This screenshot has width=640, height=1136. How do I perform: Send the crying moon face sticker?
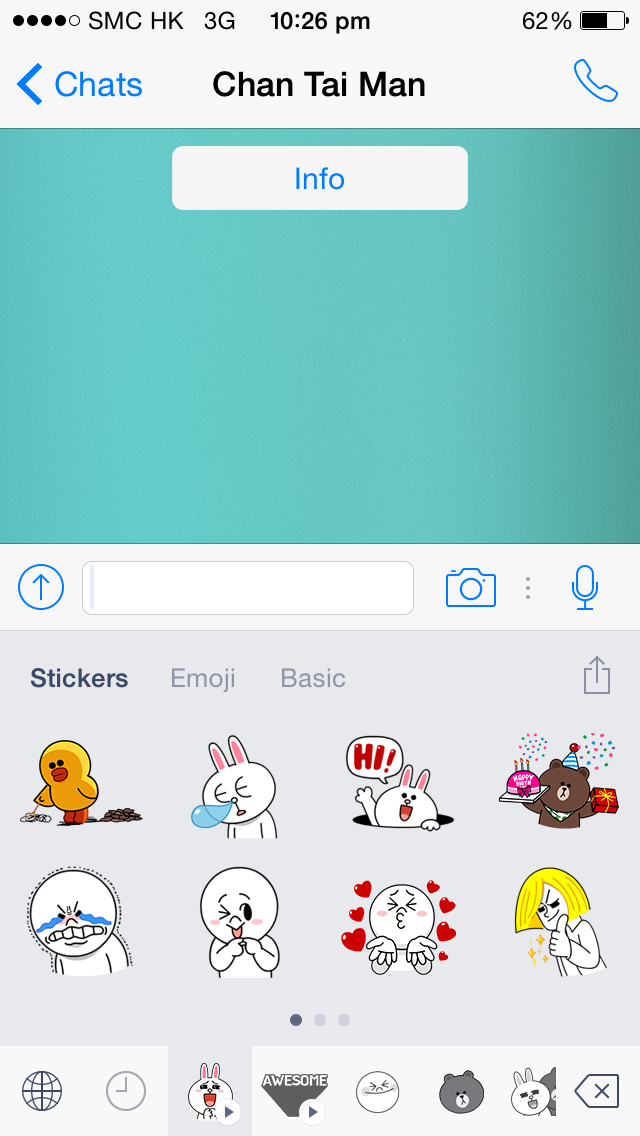tap(80, 922)
